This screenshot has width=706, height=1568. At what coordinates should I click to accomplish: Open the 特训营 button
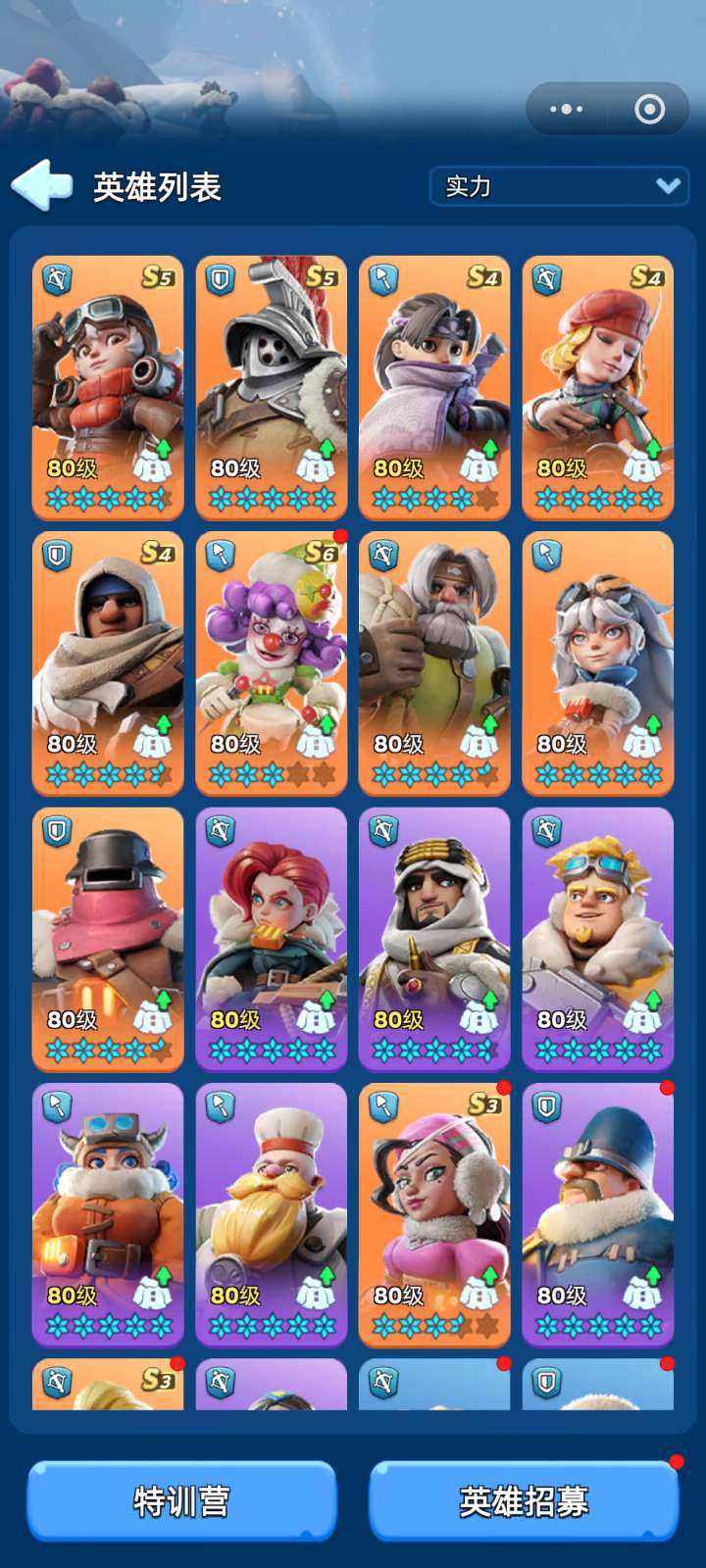[181, 1500]
